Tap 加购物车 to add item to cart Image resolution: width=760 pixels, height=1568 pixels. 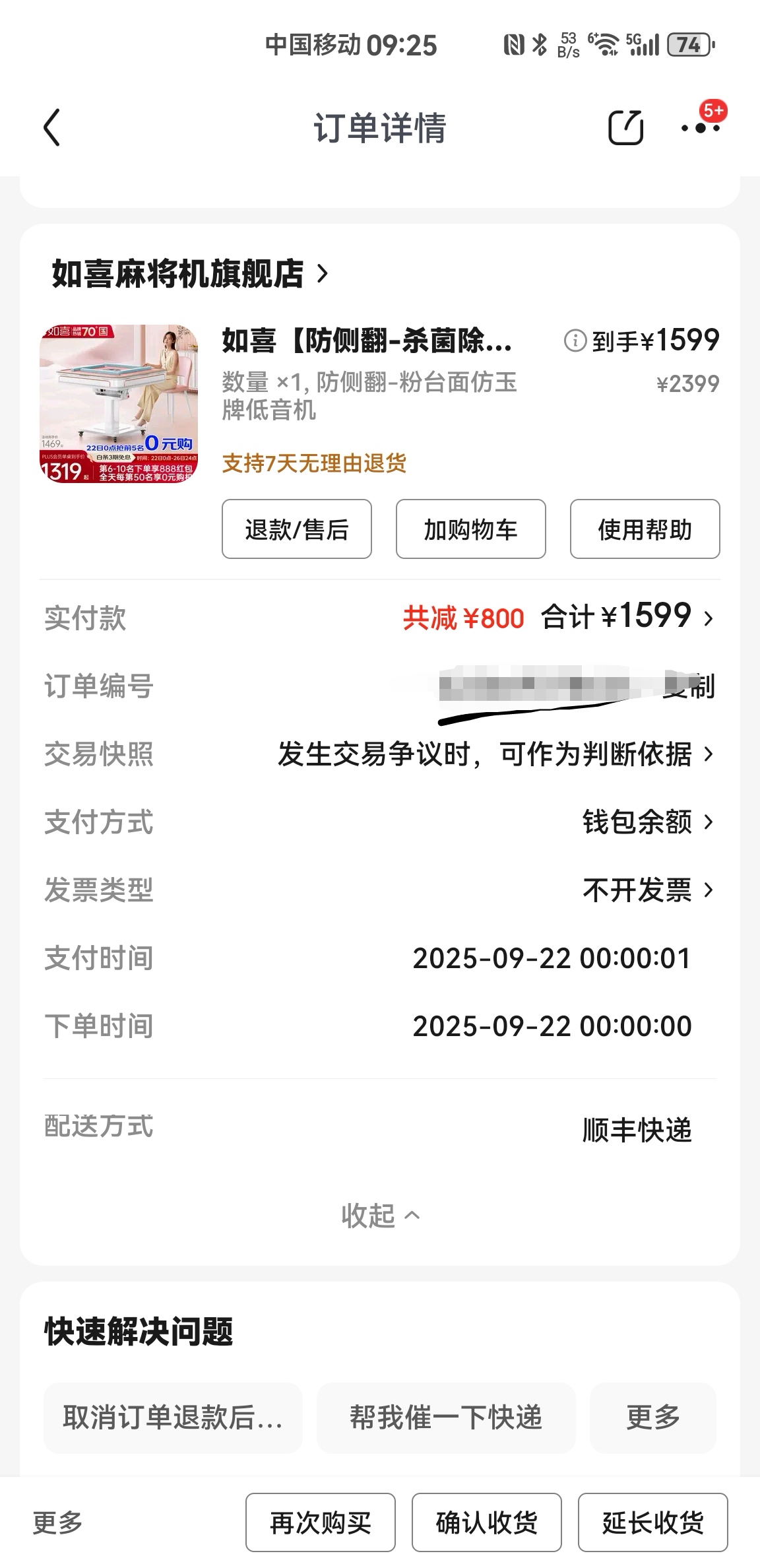[470, 529]
